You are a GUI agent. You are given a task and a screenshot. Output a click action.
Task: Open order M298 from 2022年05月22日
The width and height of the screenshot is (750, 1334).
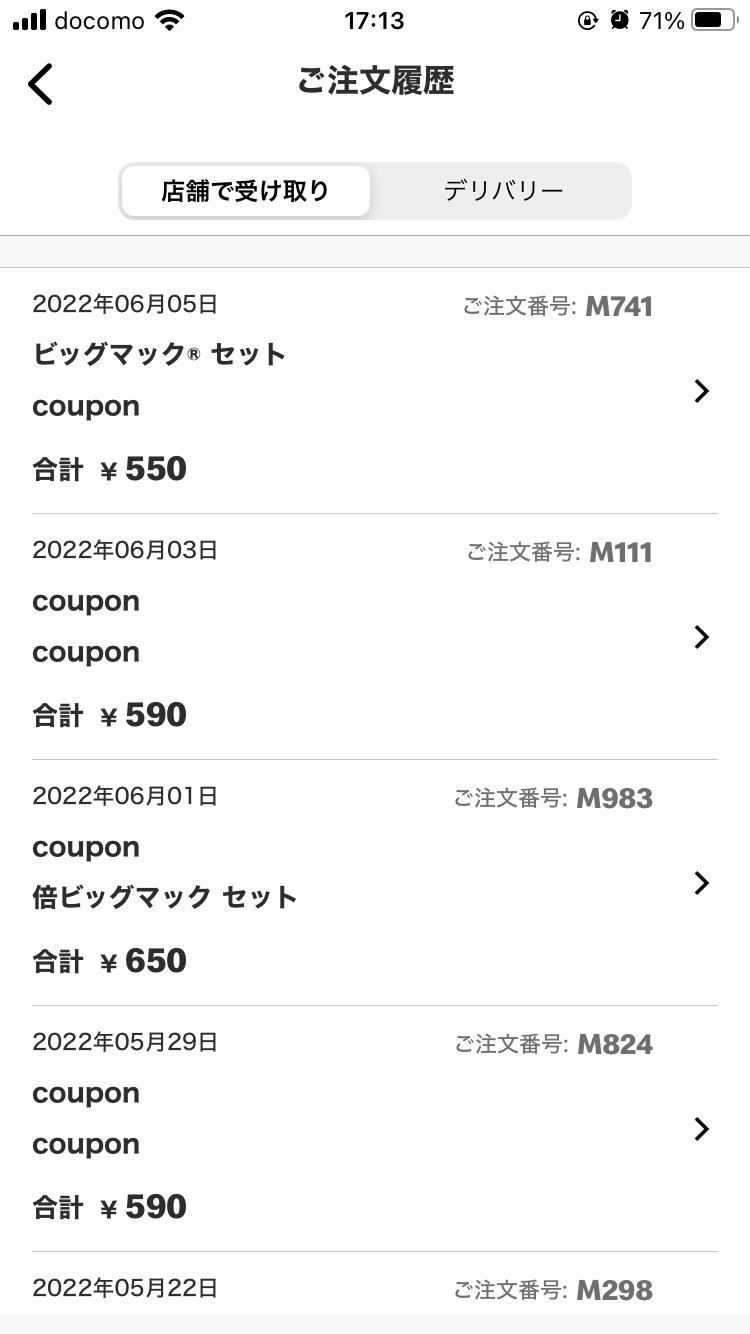click(375, 1284)
